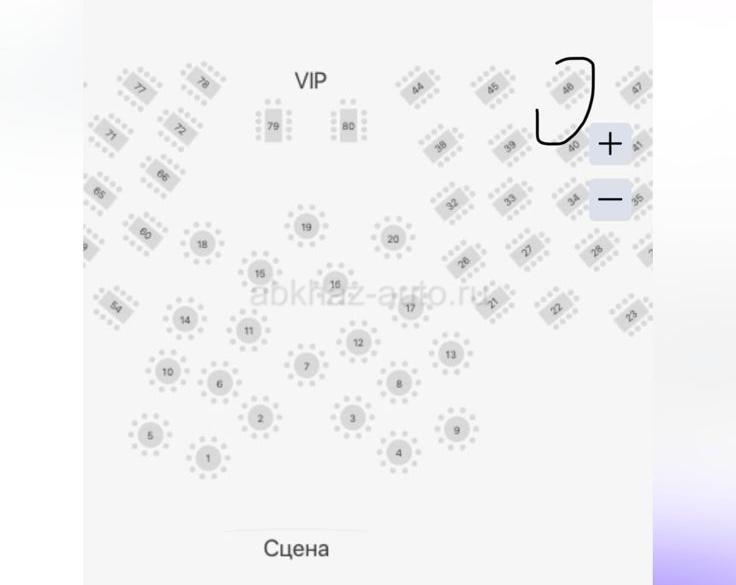736x585 pixels.
Task: Select table 18
Action: (x=202, y=244)
